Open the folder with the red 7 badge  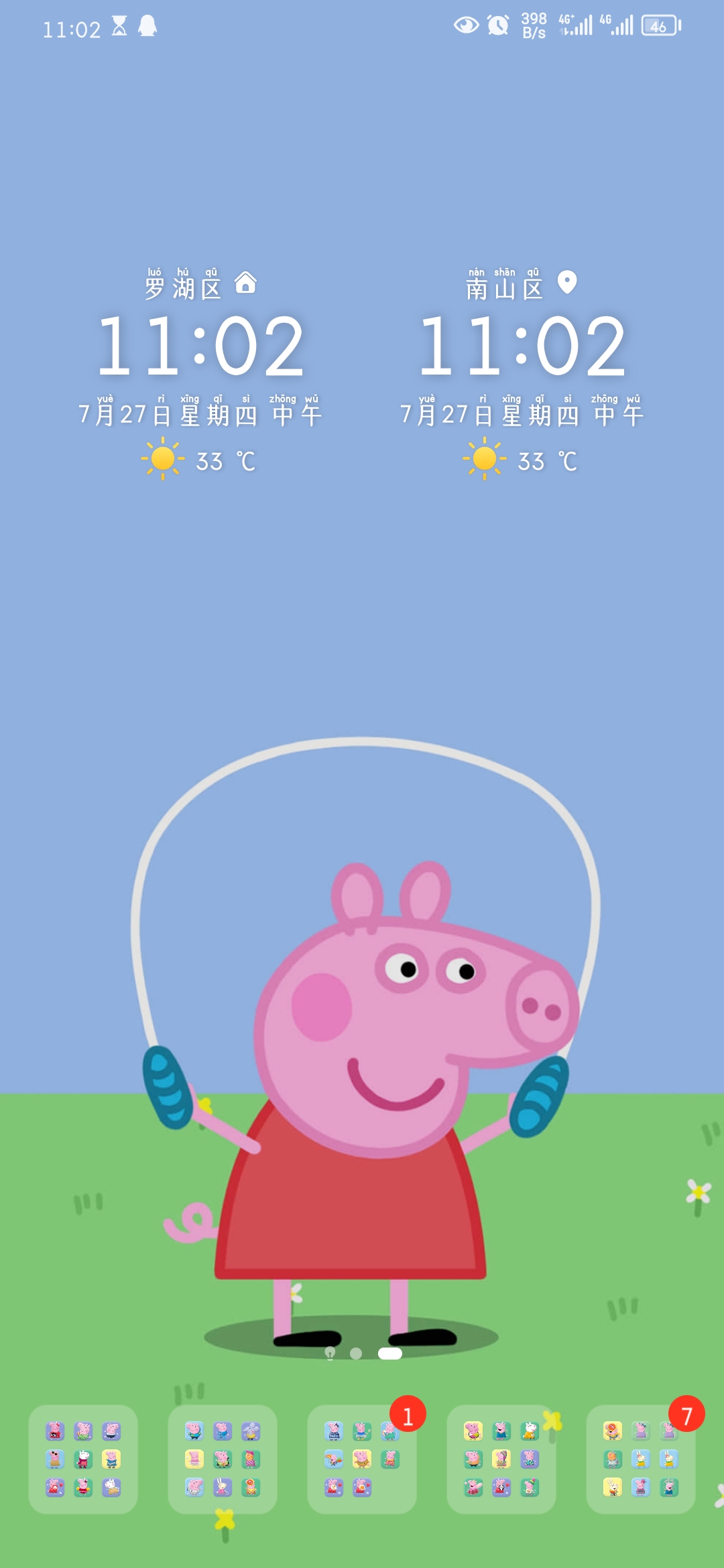pyautogui.click(x=640, y=1459)
